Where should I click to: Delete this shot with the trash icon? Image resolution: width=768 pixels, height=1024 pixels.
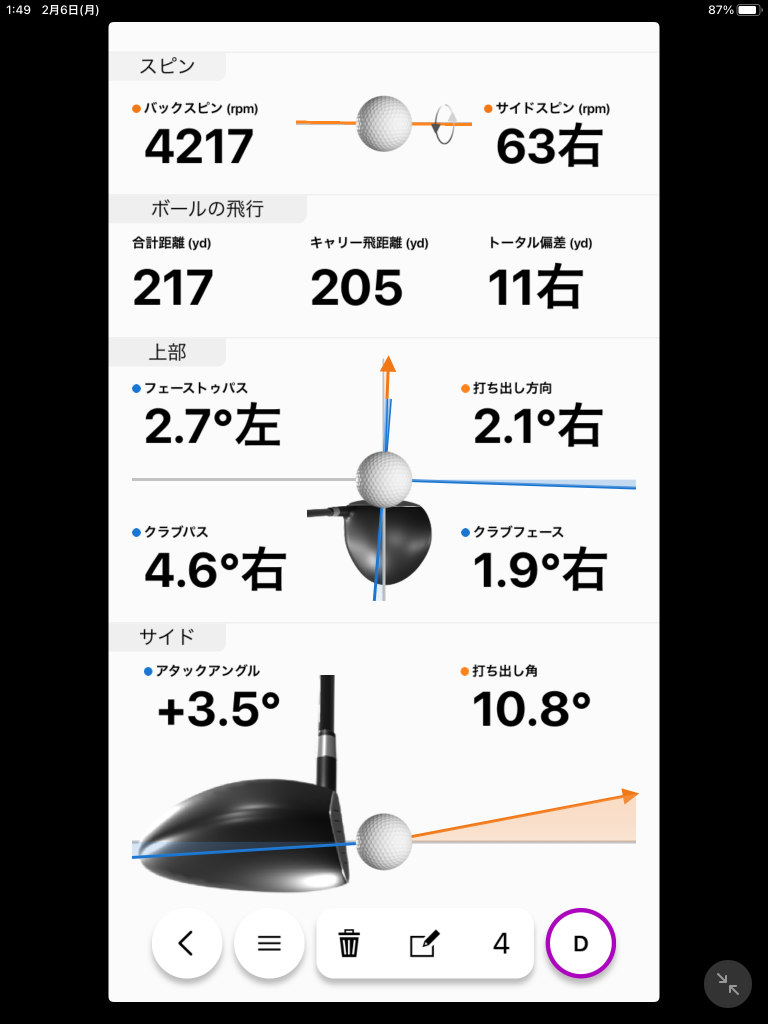tap(349, 943)
